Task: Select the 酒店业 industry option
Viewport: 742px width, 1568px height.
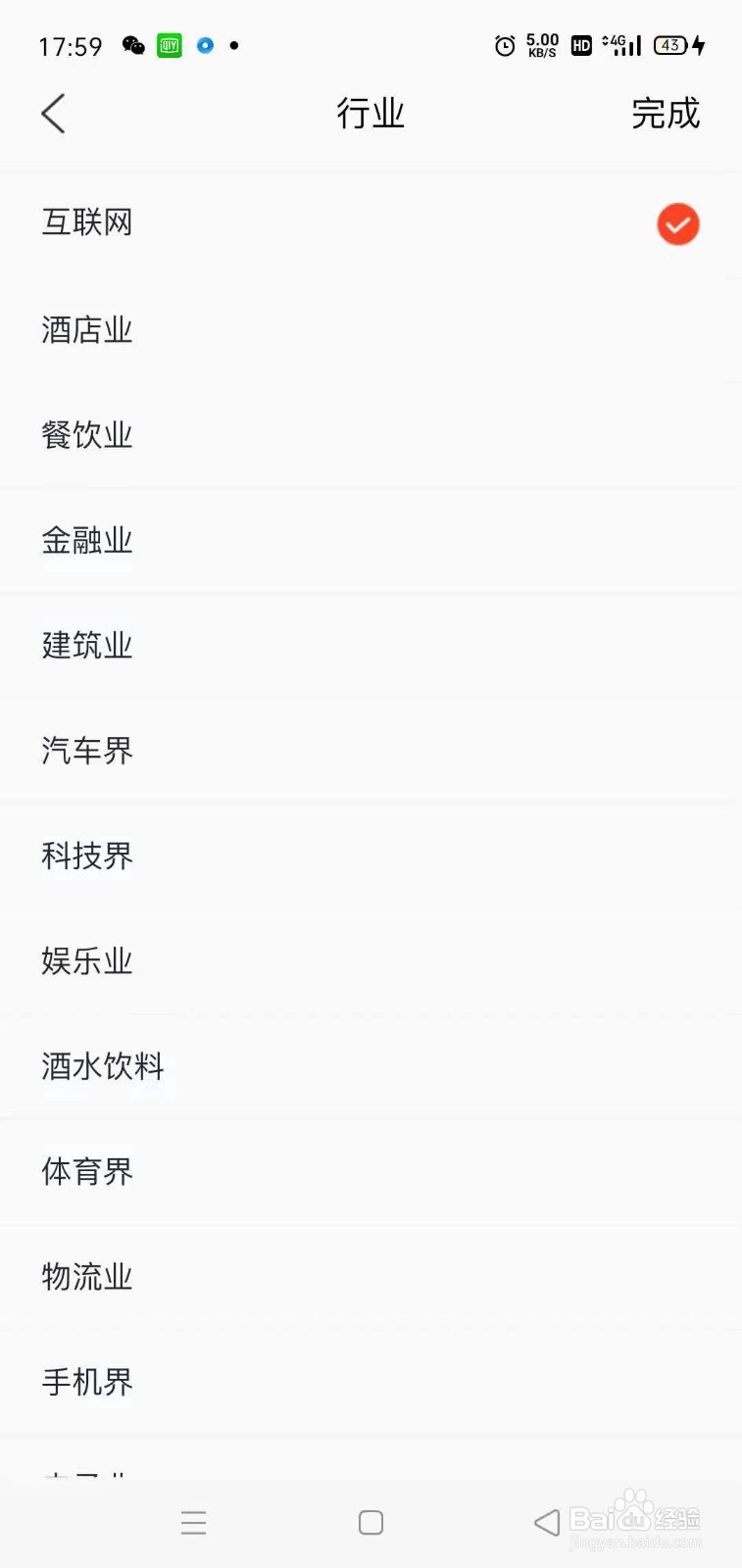Action: (x=87, y=329)
